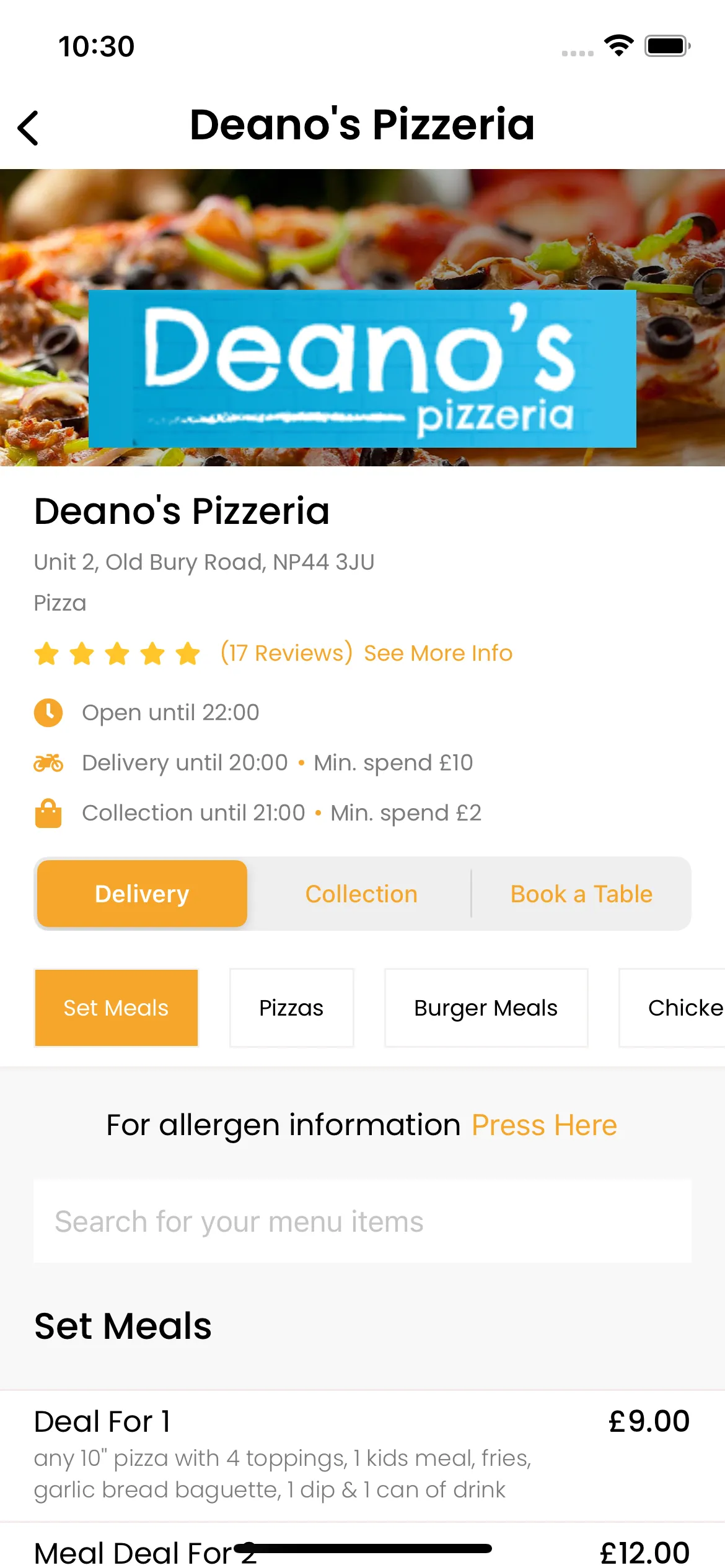Select the Set Meals category
This screenshot has width=725, height=1568.
116,1008
